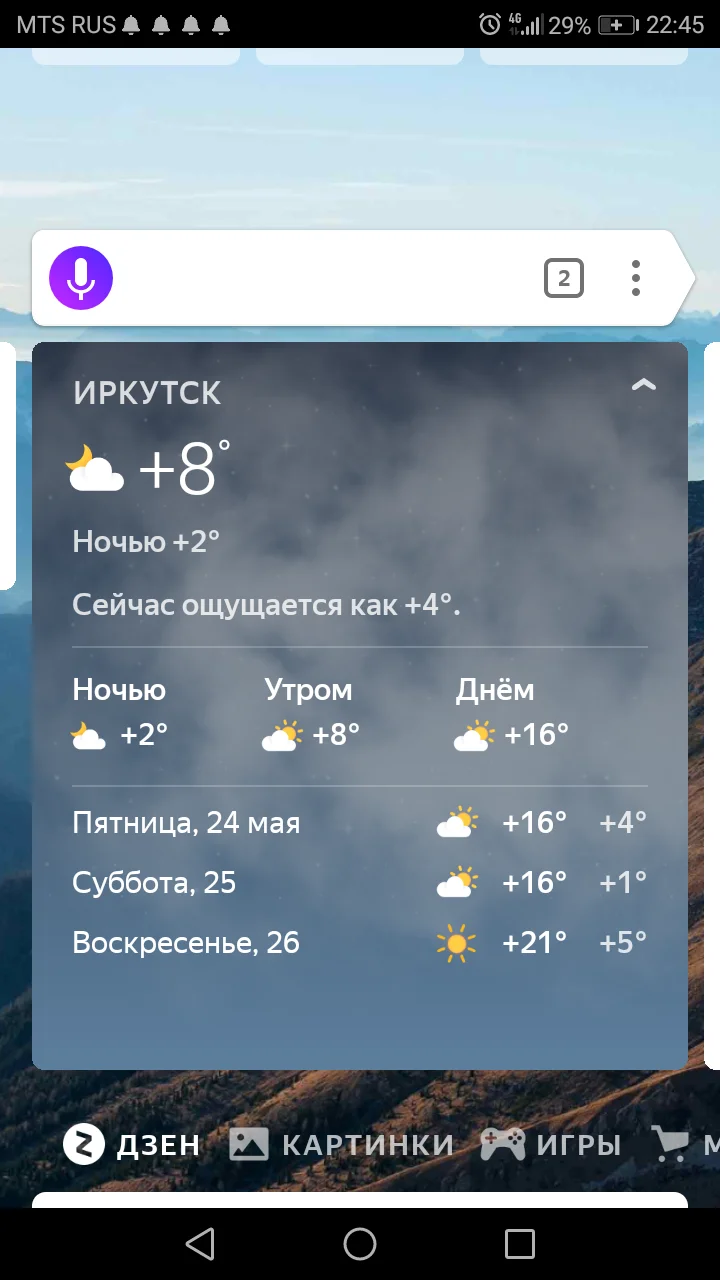Open recent apps with the square button
The height and width of the screenshot is (1280, 720).
519,1244
